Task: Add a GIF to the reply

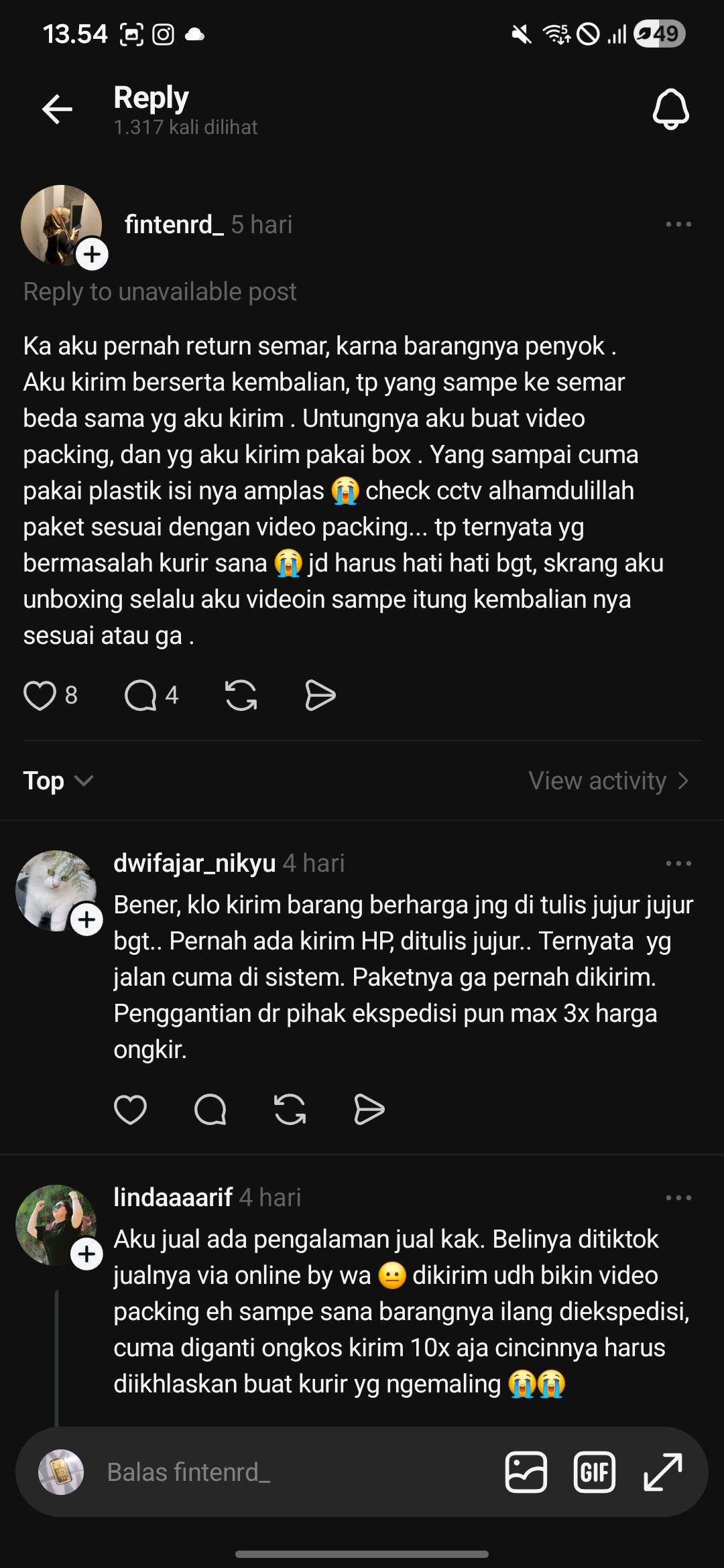Action: tap(595, 1472)
